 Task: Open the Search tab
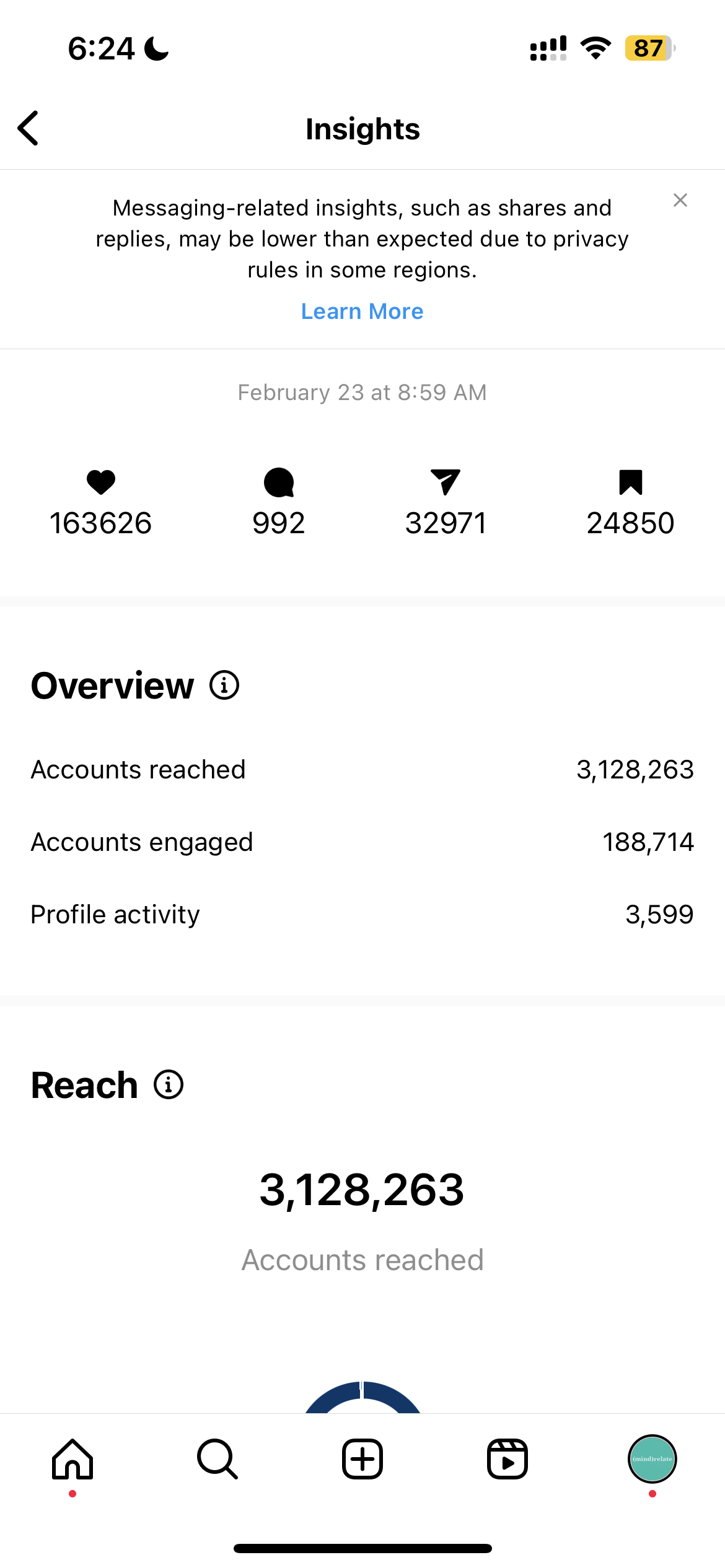coord(217,1459)
